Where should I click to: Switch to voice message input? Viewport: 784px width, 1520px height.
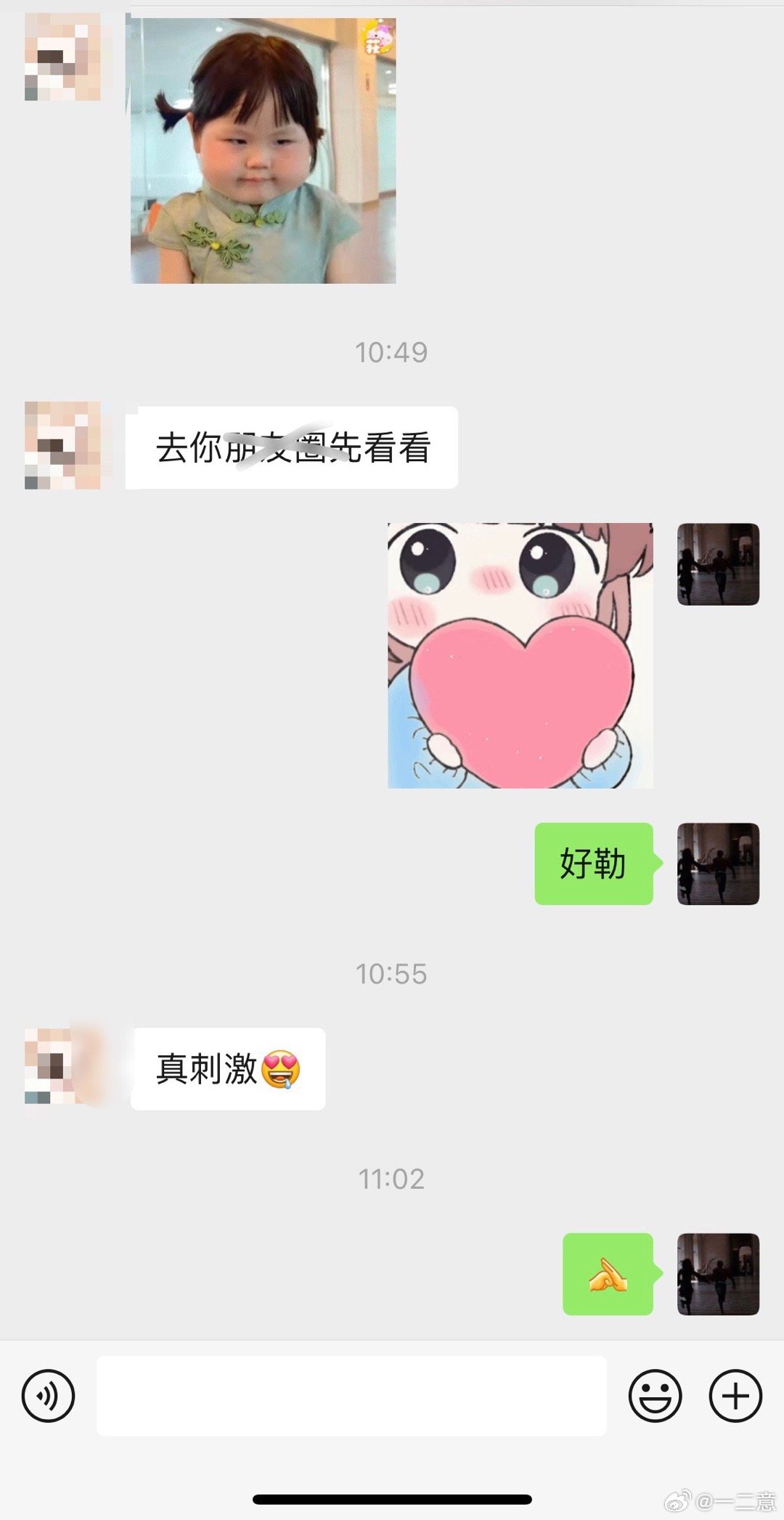[x=48, y=1395]
